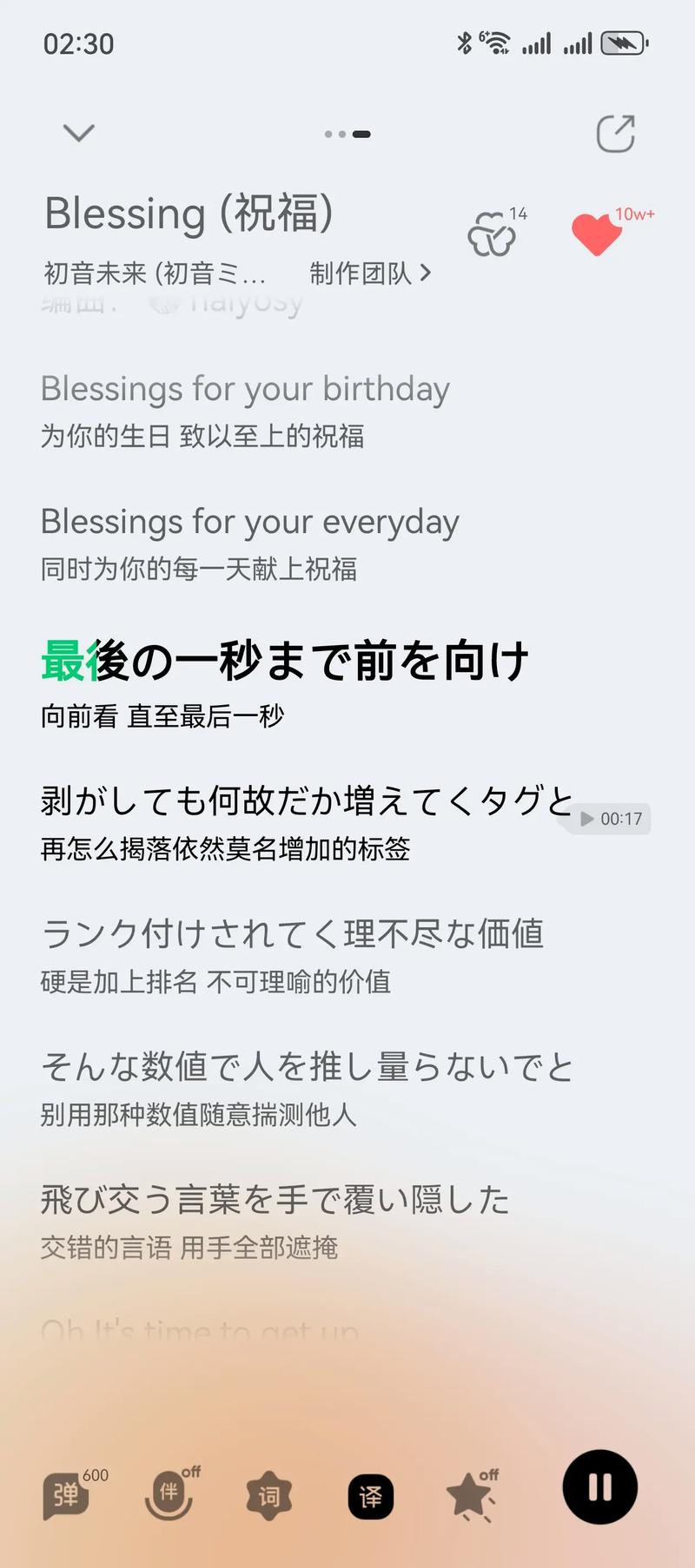The image size is (695, 1568).
Task: Jump playback to 00:17 lyric line
Action: point(612,819)
